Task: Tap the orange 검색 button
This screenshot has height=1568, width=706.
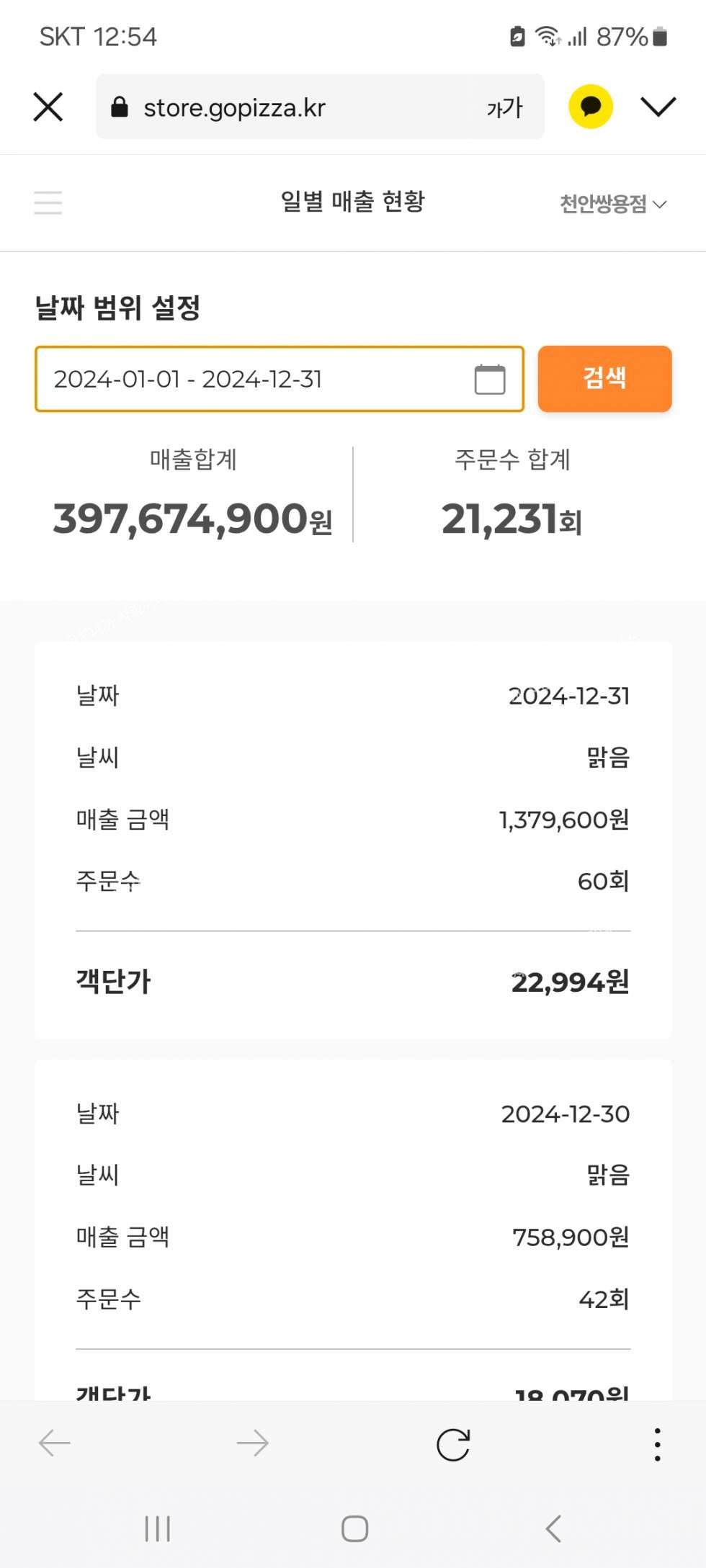Action: tap(604, 379)
